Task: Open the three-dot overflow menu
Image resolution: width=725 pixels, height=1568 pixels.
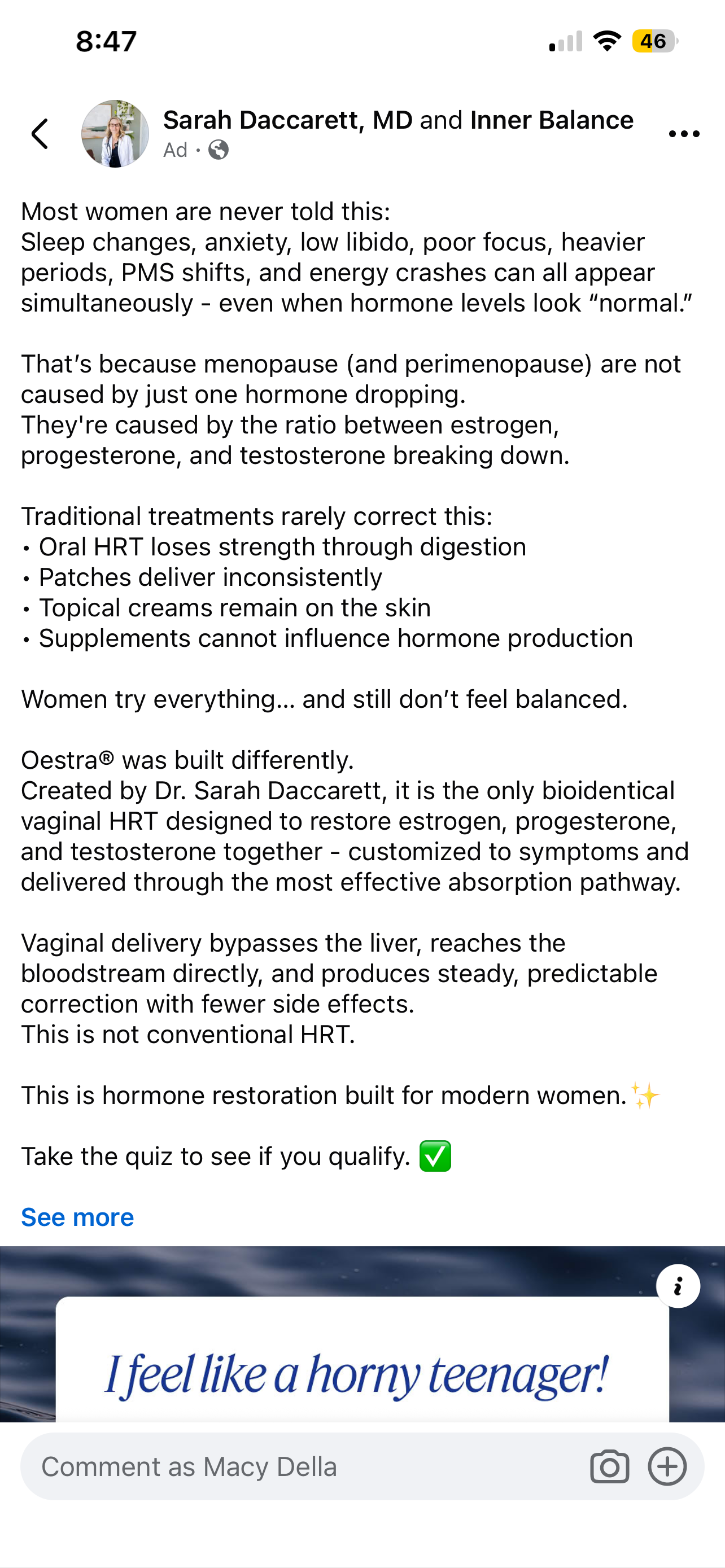Action: (x=684, y=134)
